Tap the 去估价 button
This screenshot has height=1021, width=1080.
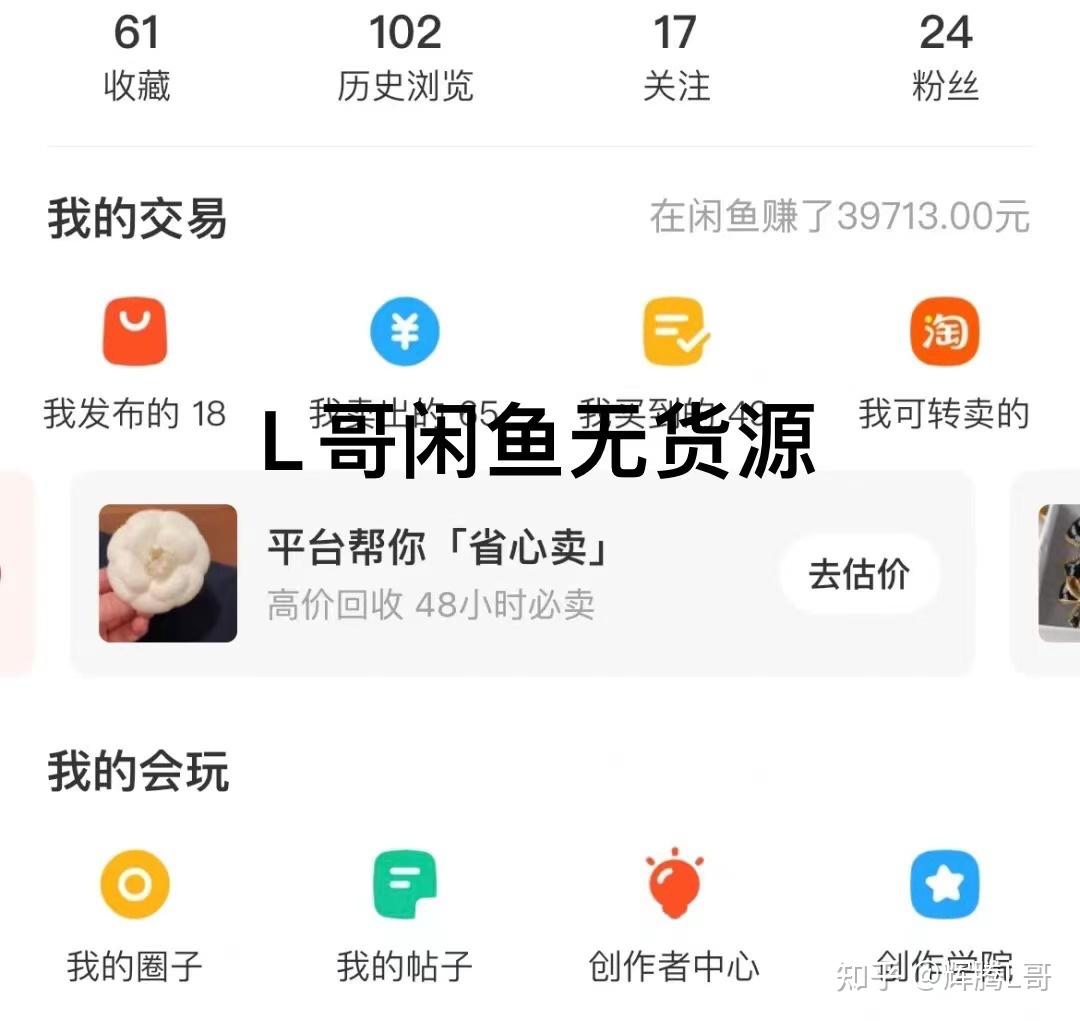859,575
